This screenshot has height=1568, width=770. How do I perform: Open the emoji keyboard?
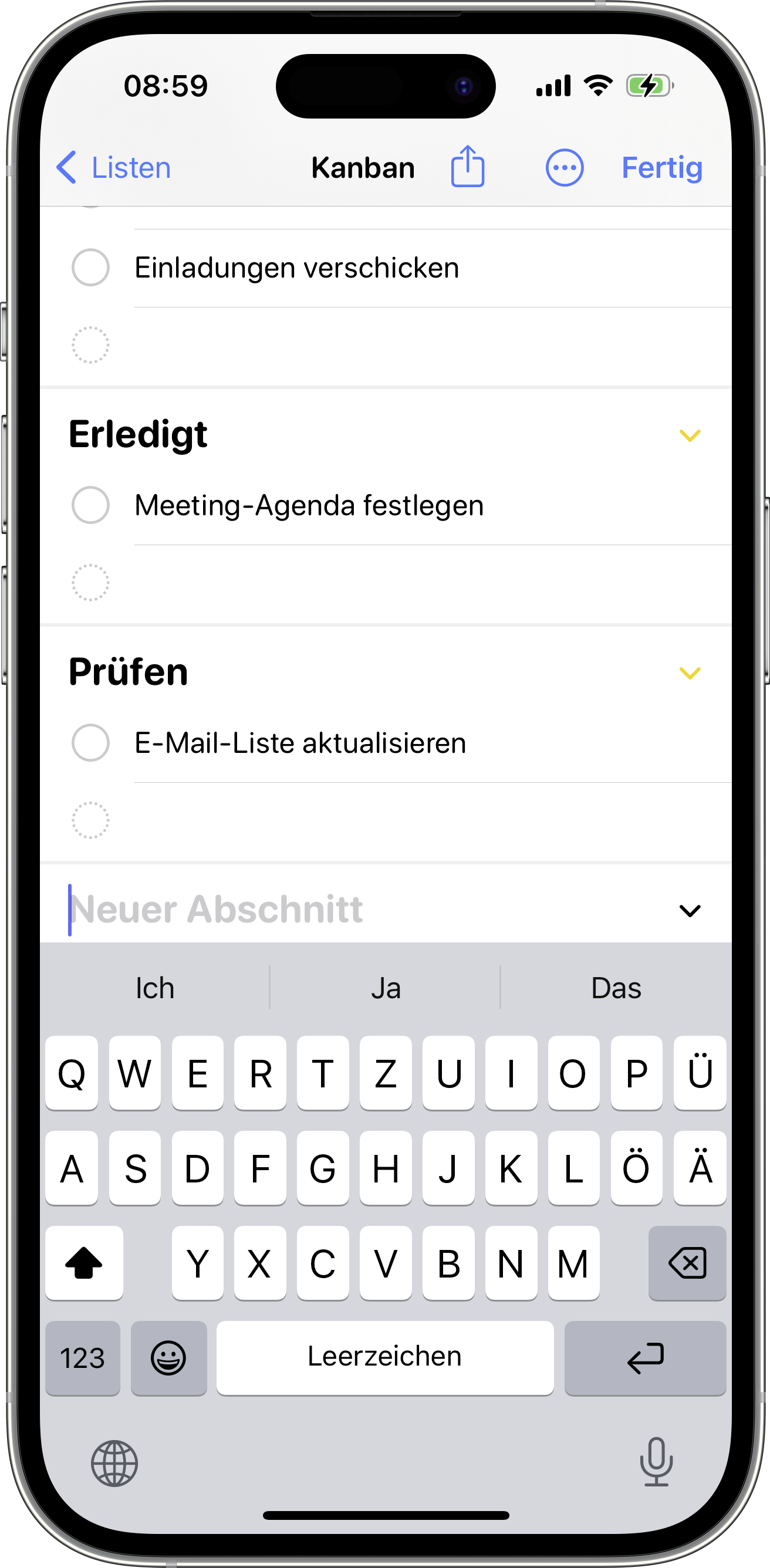click(168, 1358)
